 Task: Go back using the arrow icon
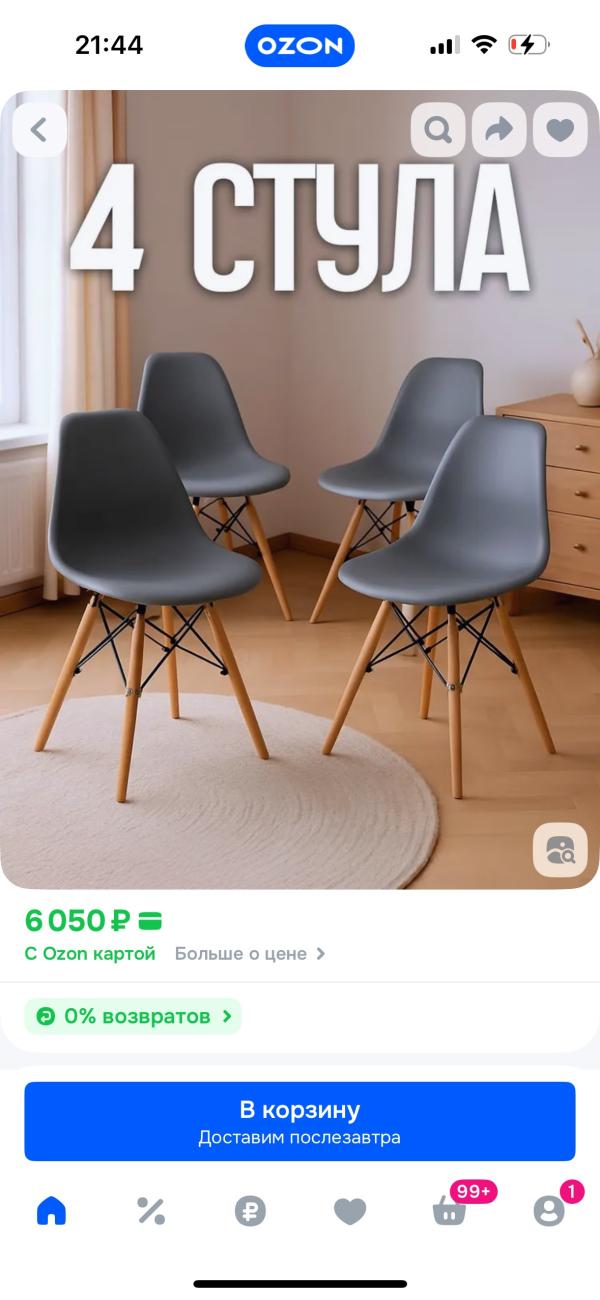pyautogui.click(x=40, y=130)
